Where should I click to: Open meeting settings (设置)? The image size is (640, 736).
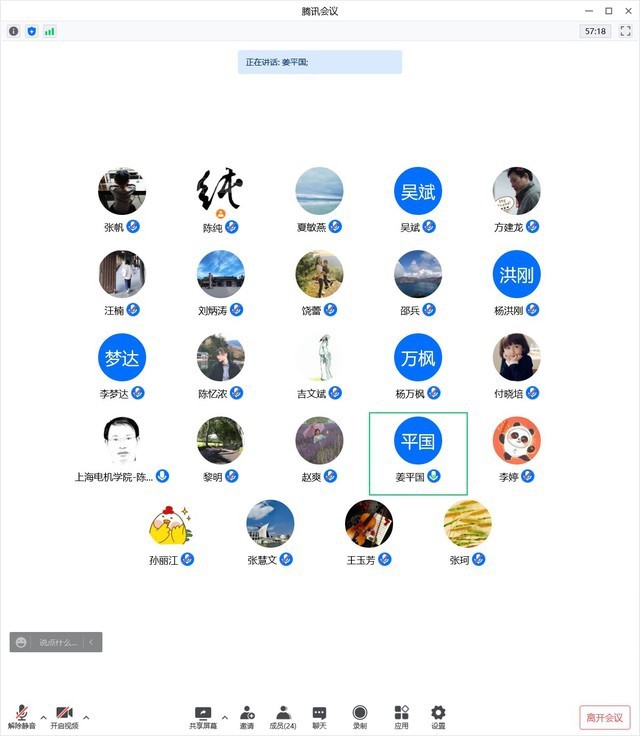[x=438, y=715]
